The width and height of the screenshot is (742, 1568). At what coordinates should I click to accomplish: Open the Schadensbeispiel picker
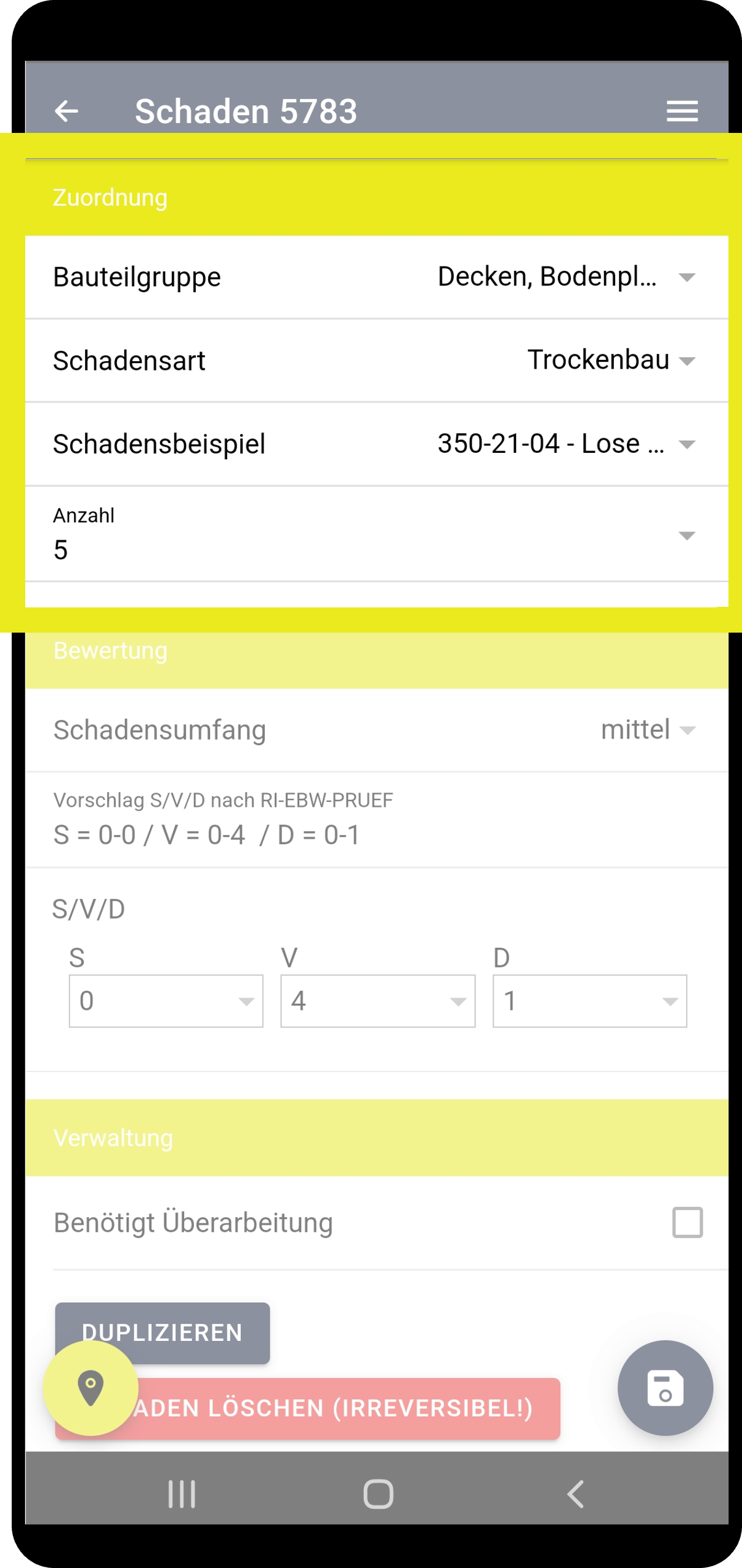click(x=376, y=444)
